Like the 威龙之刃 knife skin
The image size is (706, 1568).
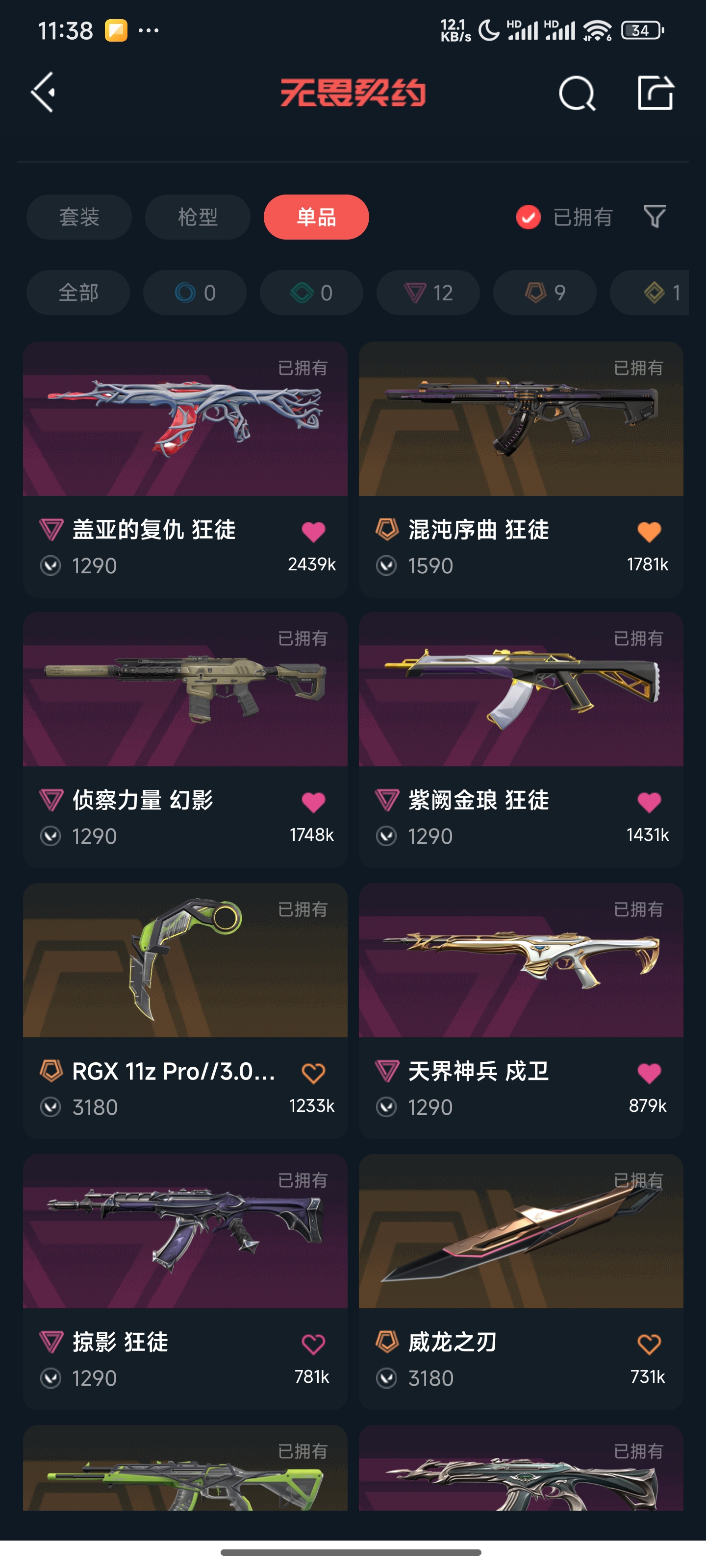click(649, 1344)
